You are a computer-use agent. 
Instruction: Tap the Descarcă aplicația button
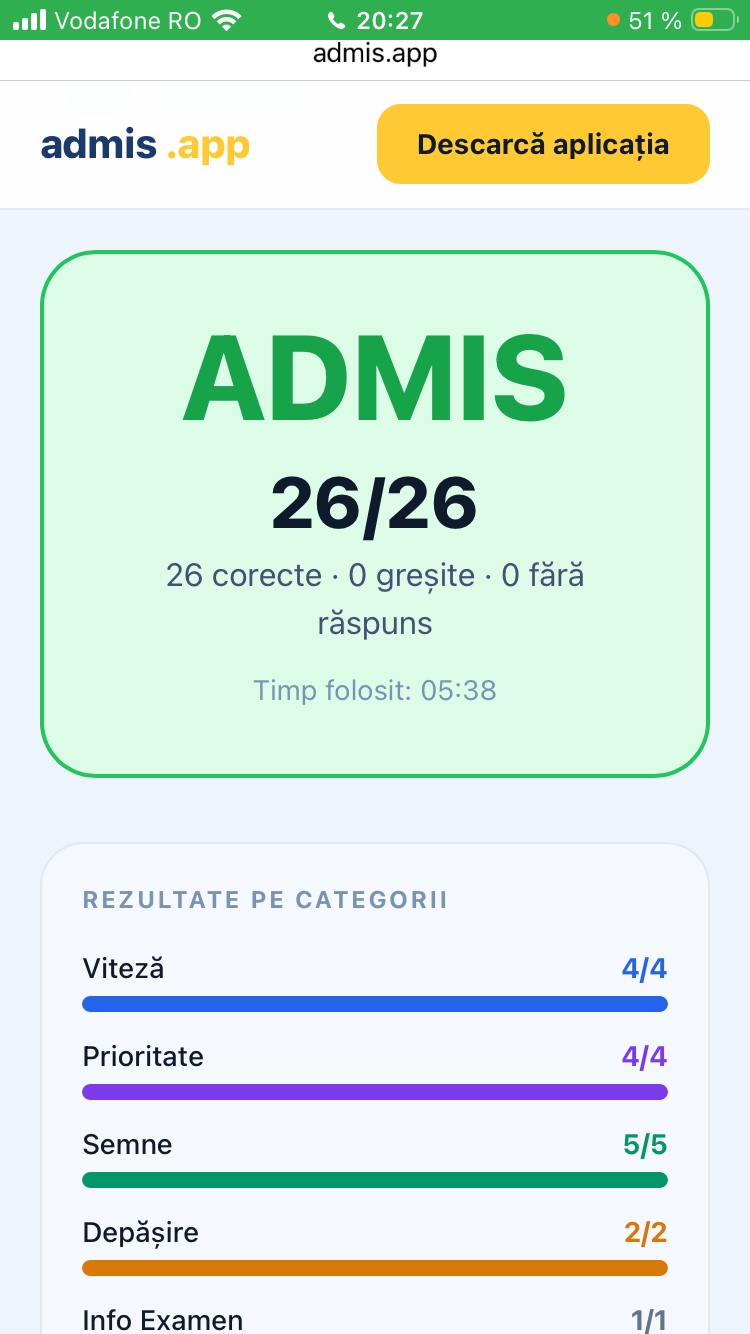click(542, 143)
